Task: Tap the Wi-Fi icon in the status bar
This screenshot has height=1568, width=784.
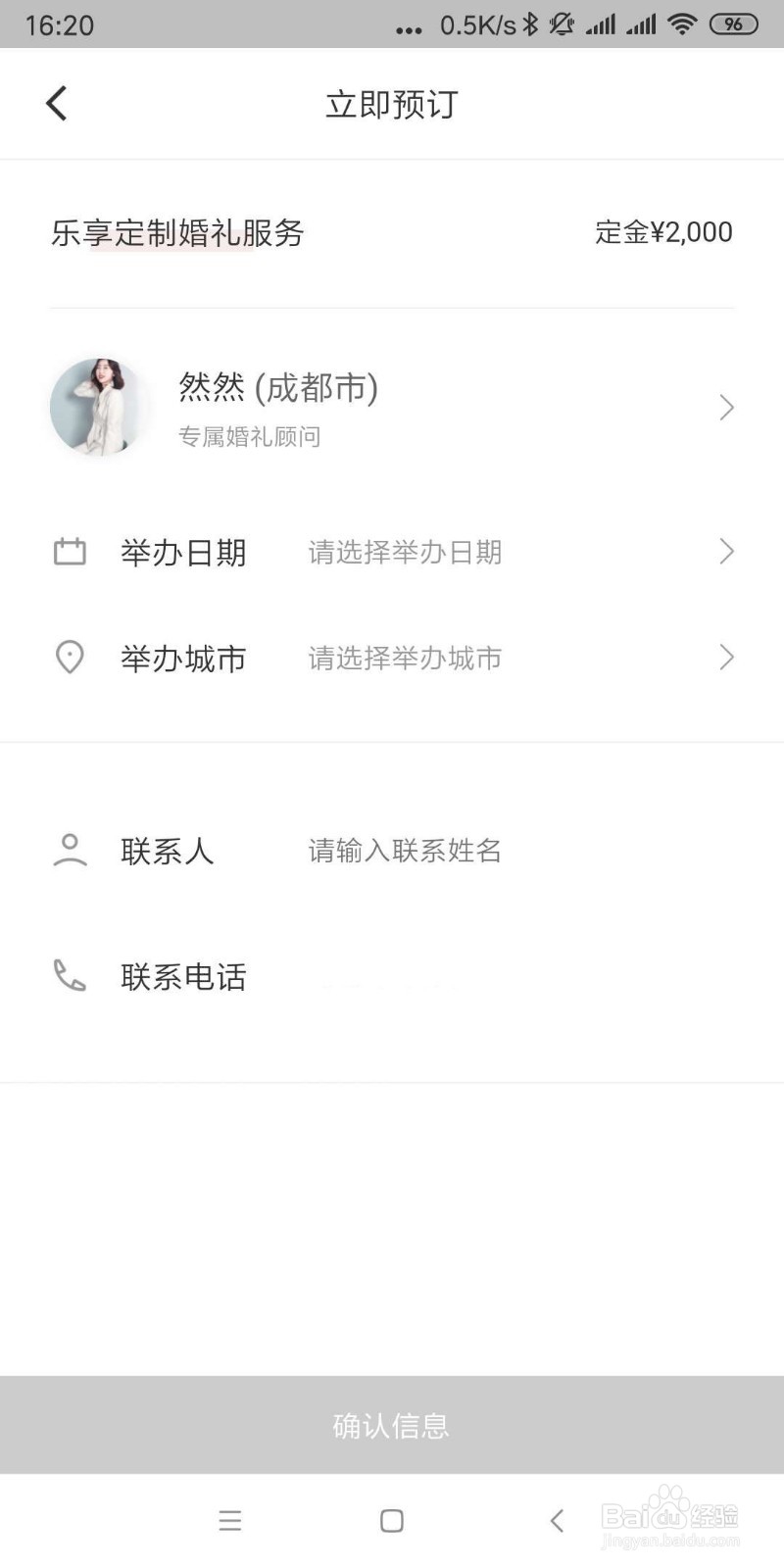Action: [x=683, y=24]
